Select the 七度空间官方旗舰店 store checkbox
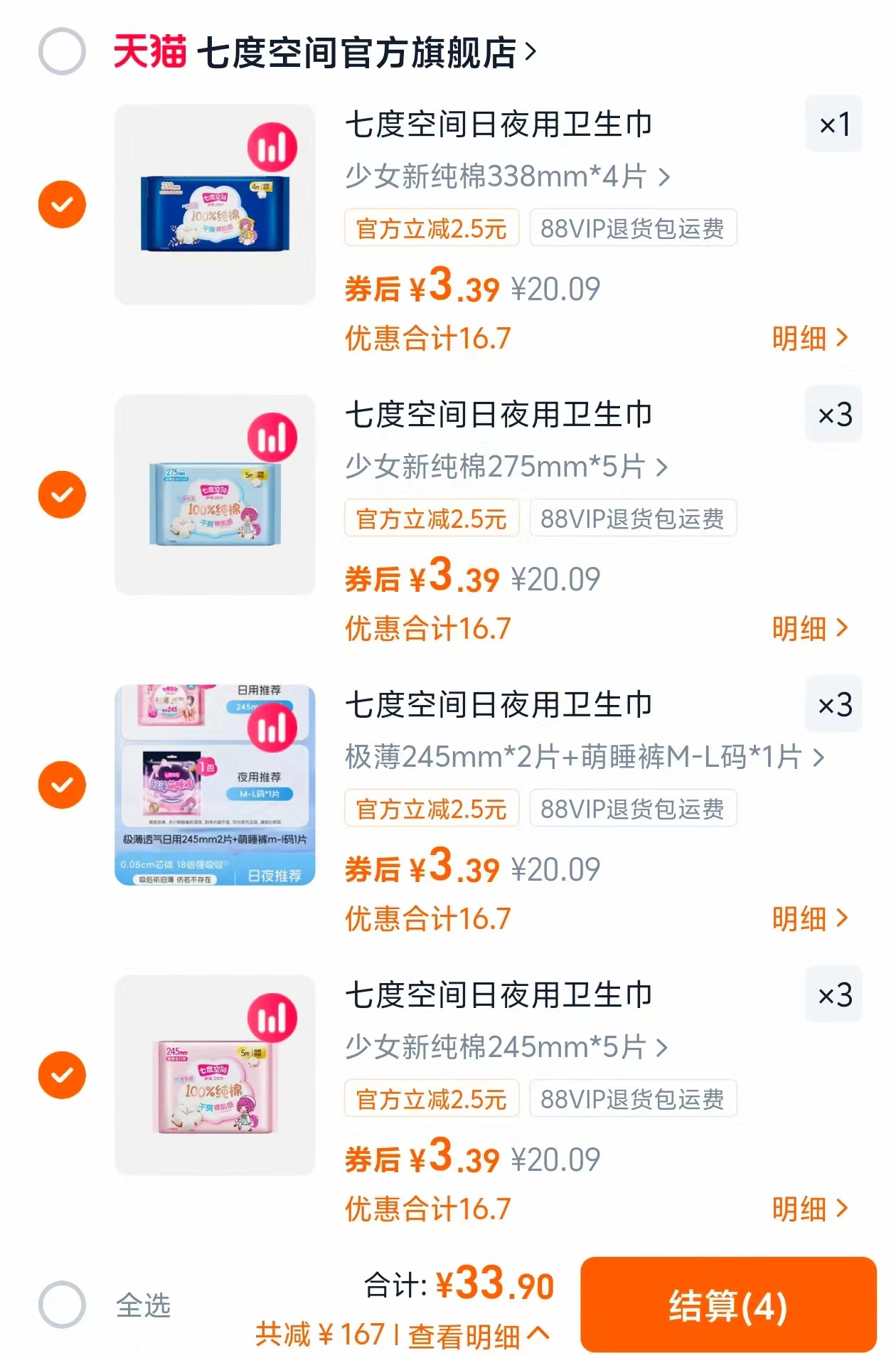896x1358 pixels. 63,47
